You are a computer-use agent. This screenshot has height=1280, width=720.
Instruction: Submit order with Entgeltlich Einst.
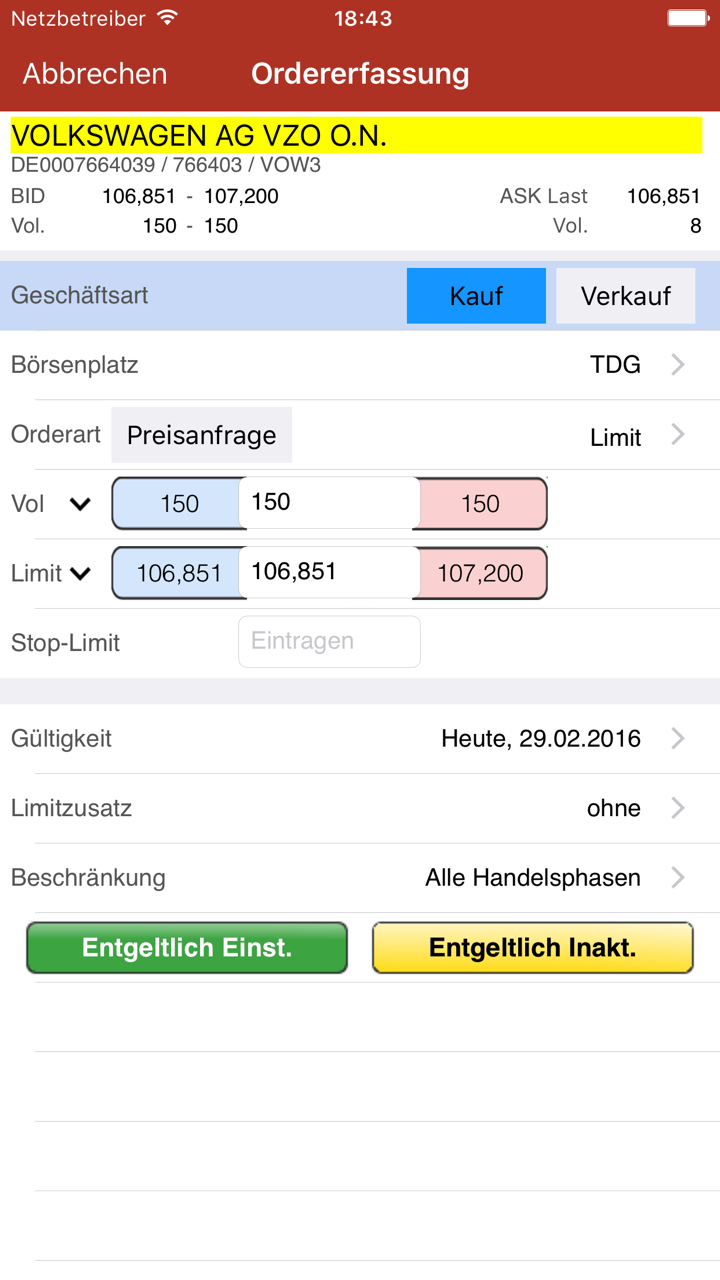point(187,948)
